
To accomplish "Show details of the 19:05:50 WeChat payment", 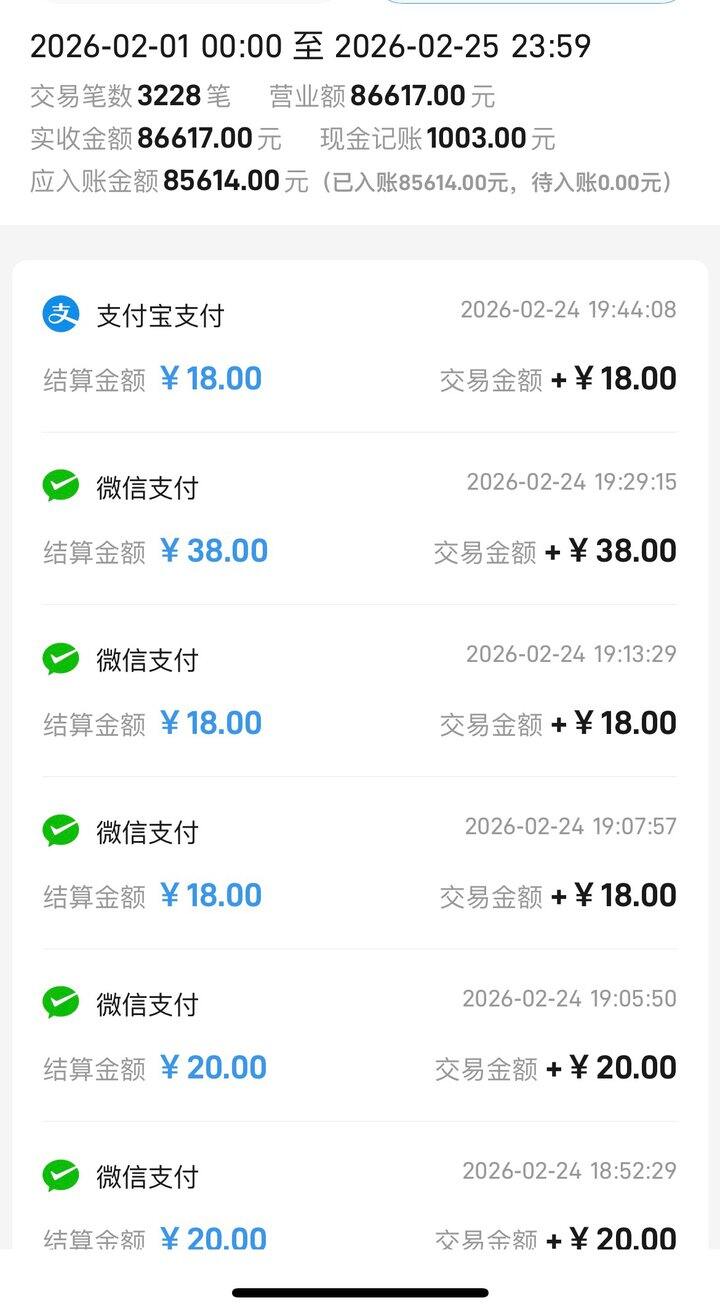I will [x=359, y=1034].
